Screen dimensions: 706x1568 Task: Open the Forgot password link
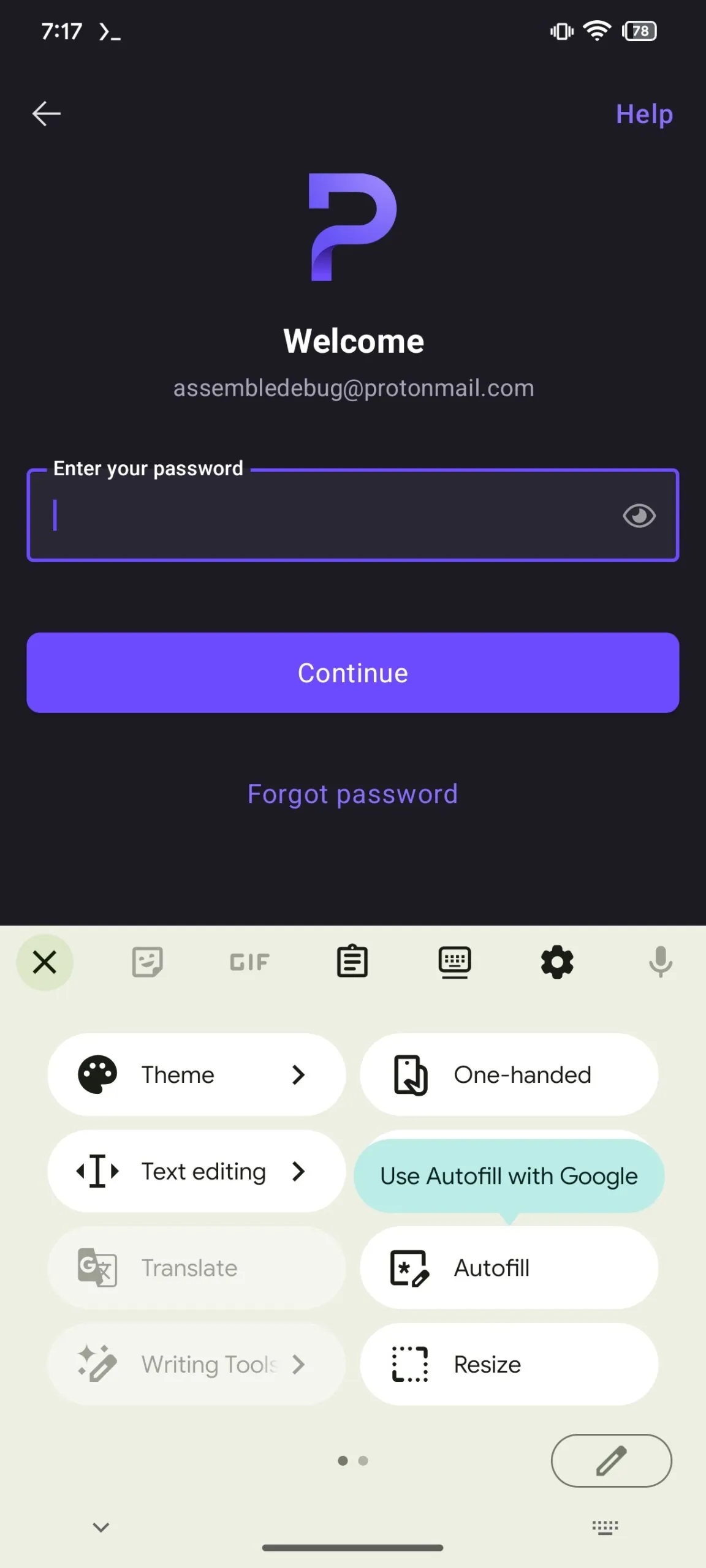353,794
